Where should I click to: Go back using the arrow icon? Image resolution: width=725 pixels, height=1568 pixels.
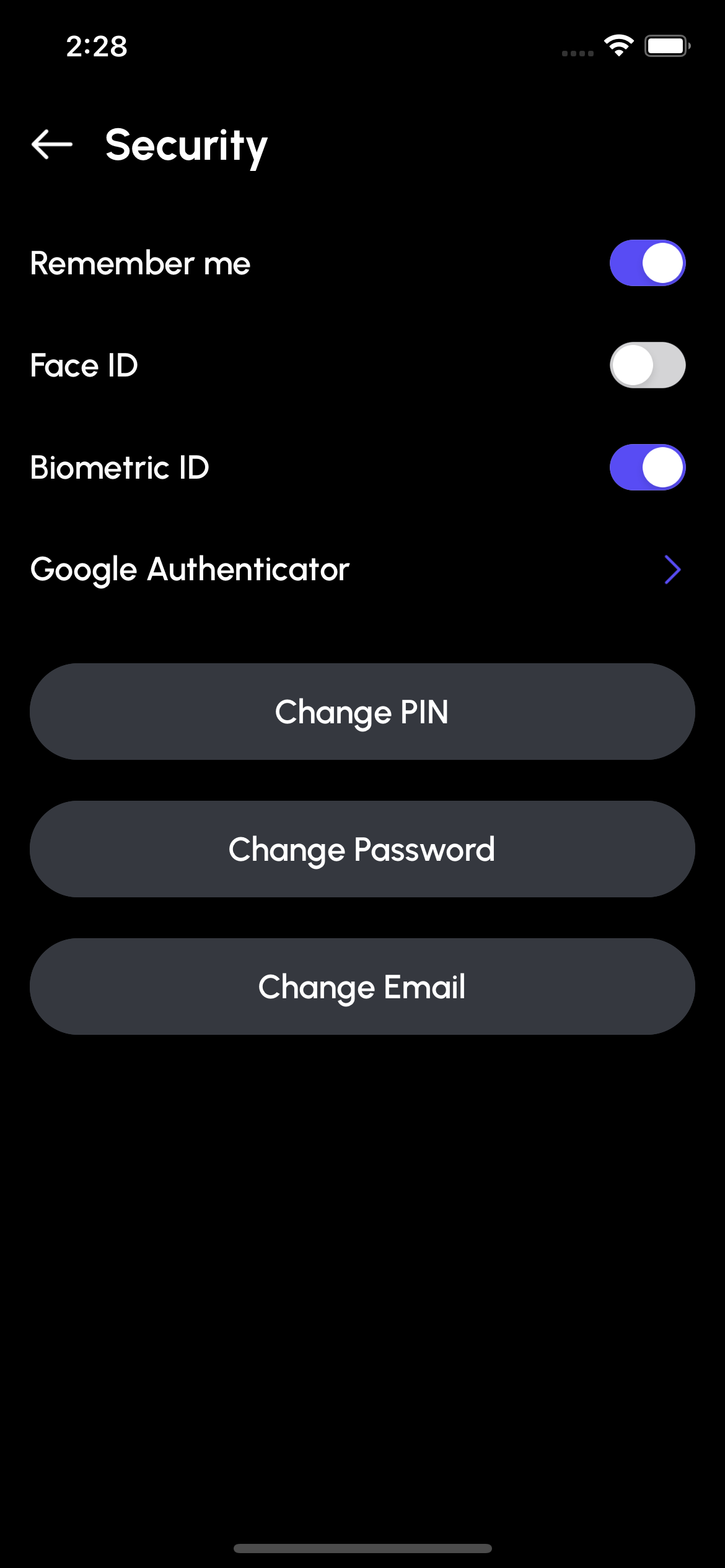pyautogui.click(x=52, y=145)
